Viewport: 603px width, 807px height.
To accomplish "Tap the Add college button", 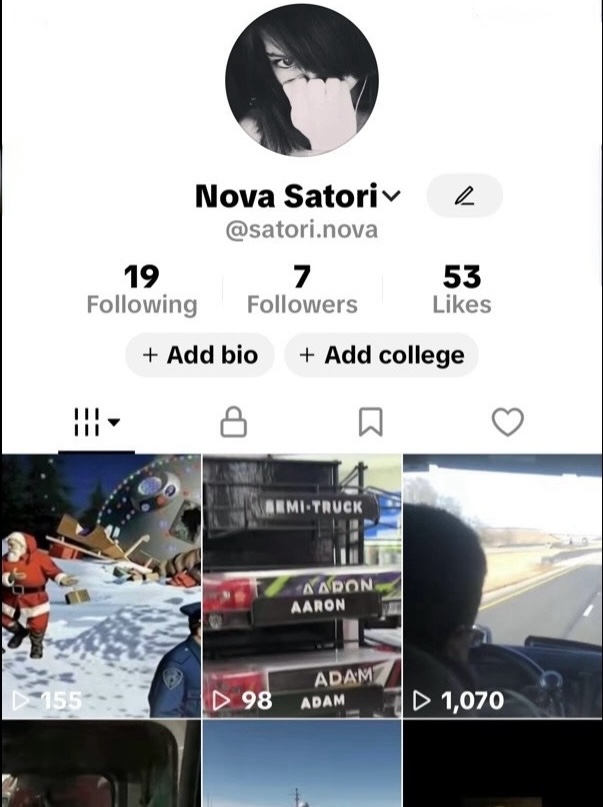I will tap(381, 355).
